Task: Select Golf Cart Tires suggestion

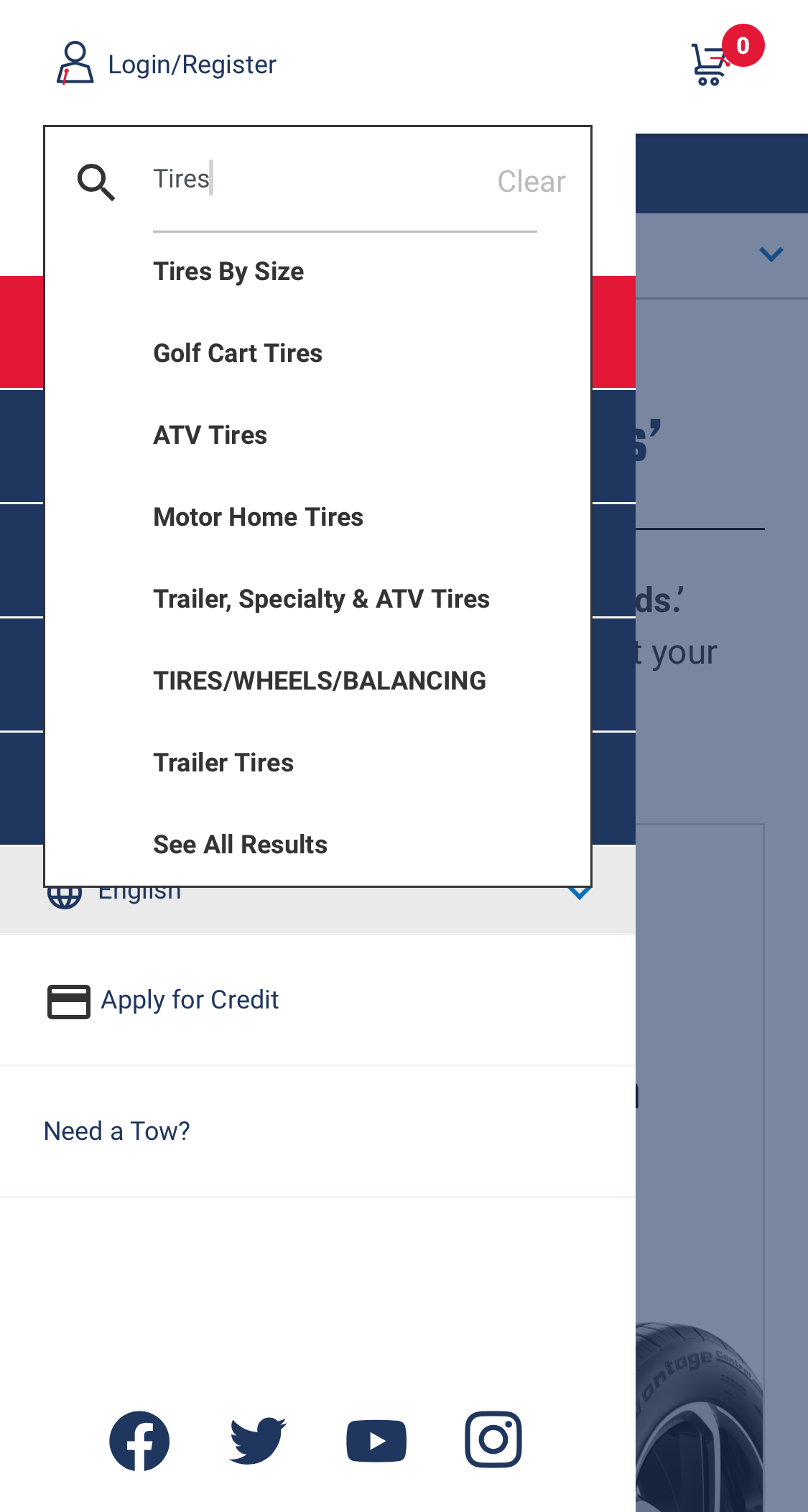Action: [237, 353]
